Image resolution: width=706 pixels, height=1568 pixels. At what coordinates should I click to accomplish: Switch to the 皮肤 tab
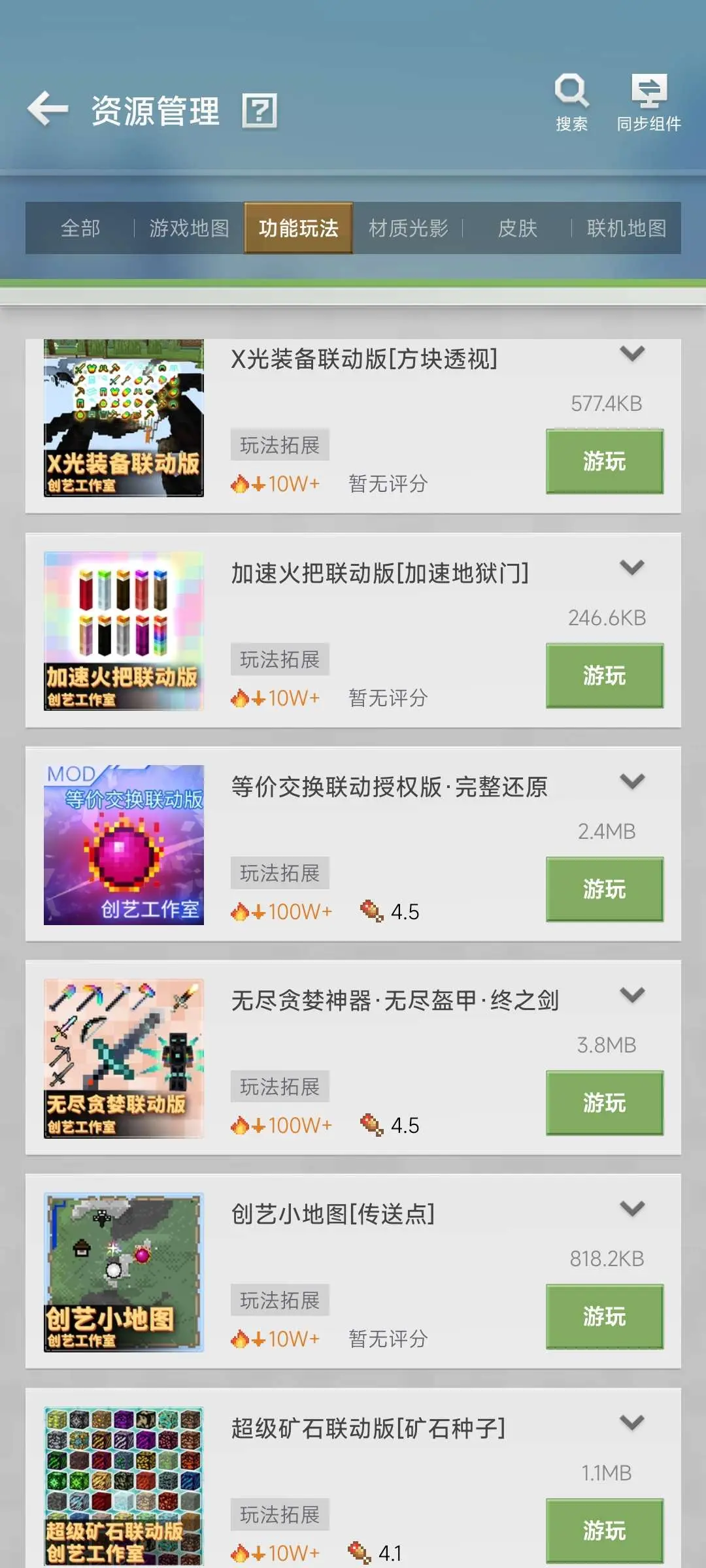(x=517, y=228)
